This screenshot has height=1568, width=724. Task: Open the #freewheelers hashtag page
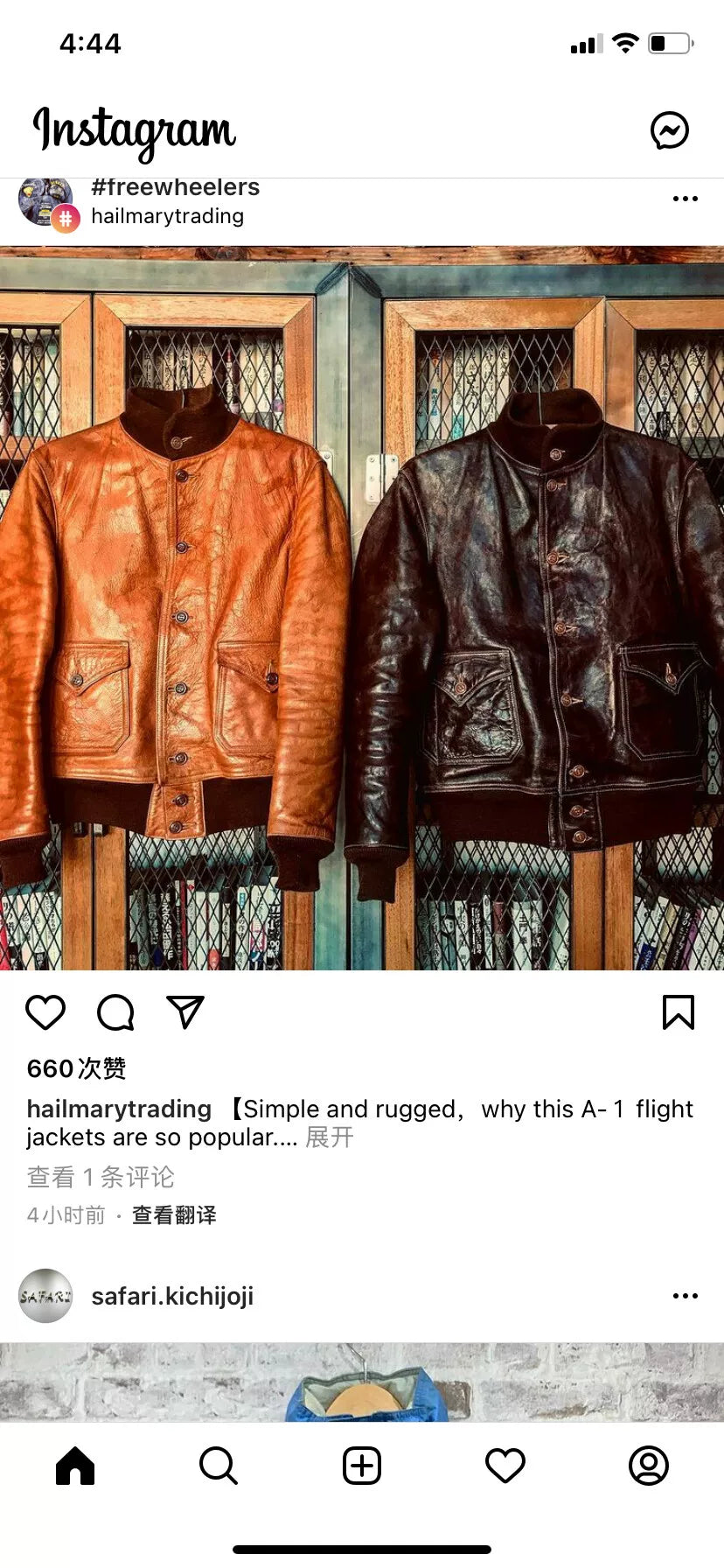click(175, 188)
